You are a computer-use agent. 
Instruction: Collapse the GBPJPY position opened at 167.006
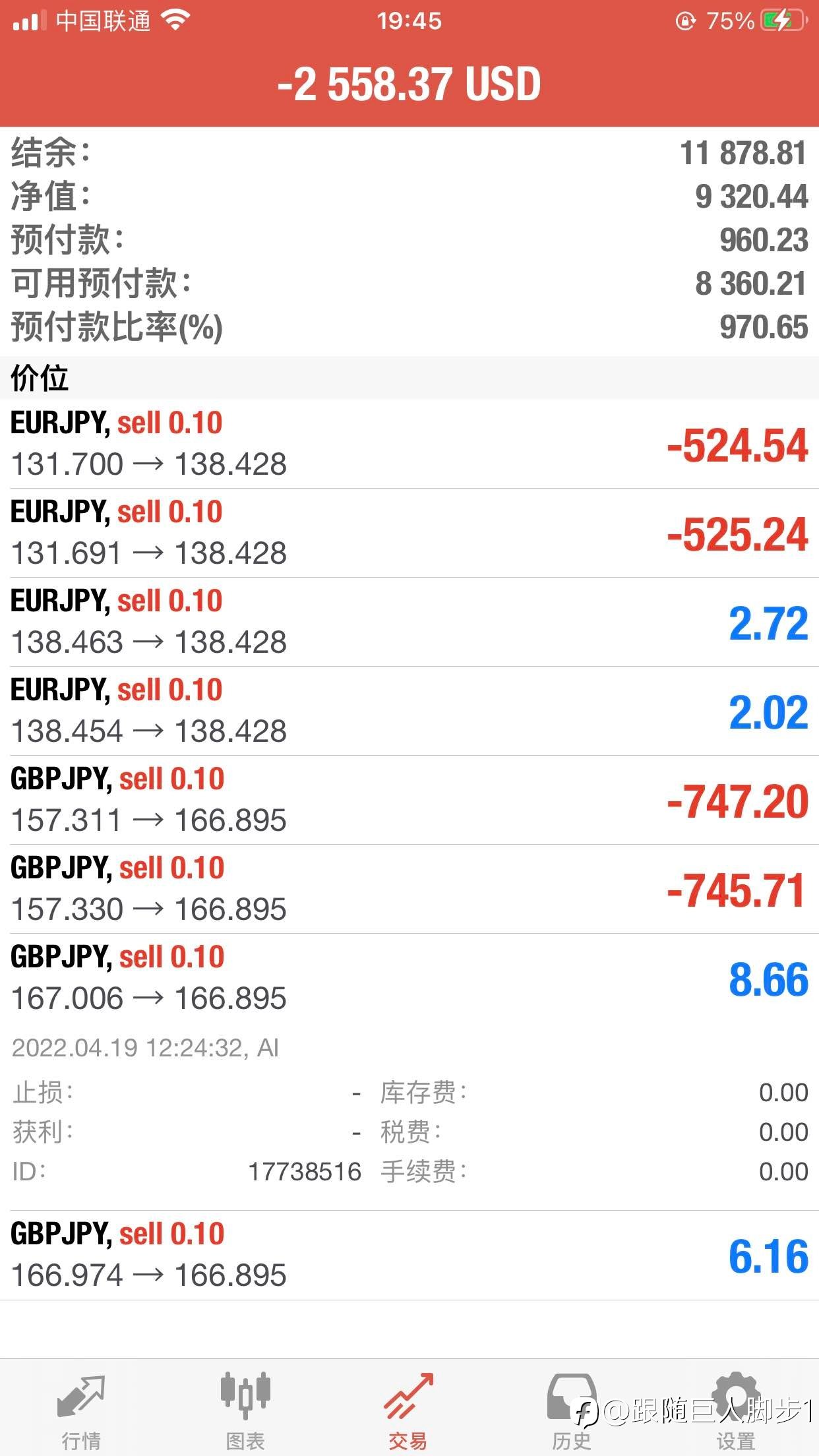coord(409,978)
